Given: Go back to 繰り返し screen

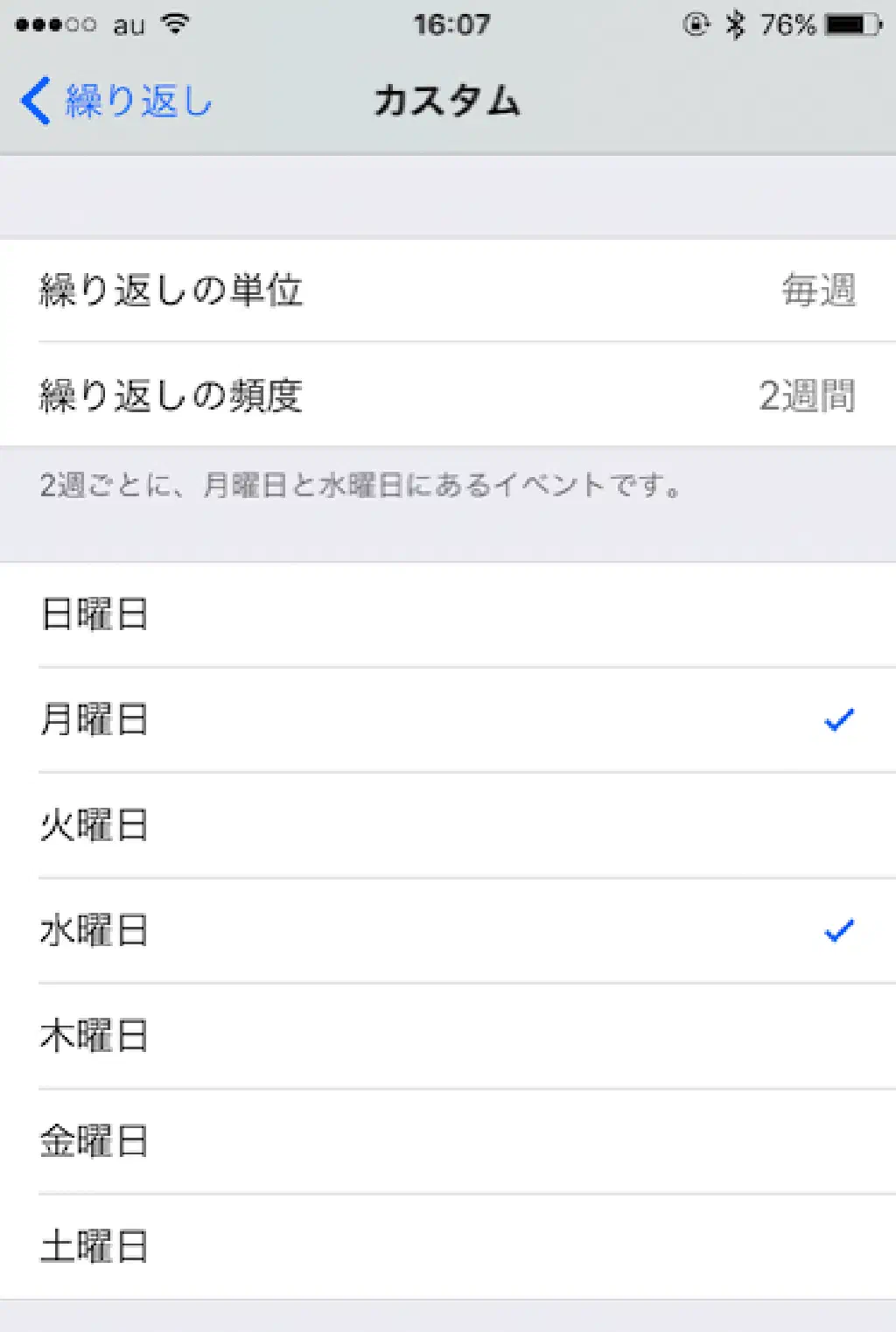Looking at the screenshot, I should 116,101.
